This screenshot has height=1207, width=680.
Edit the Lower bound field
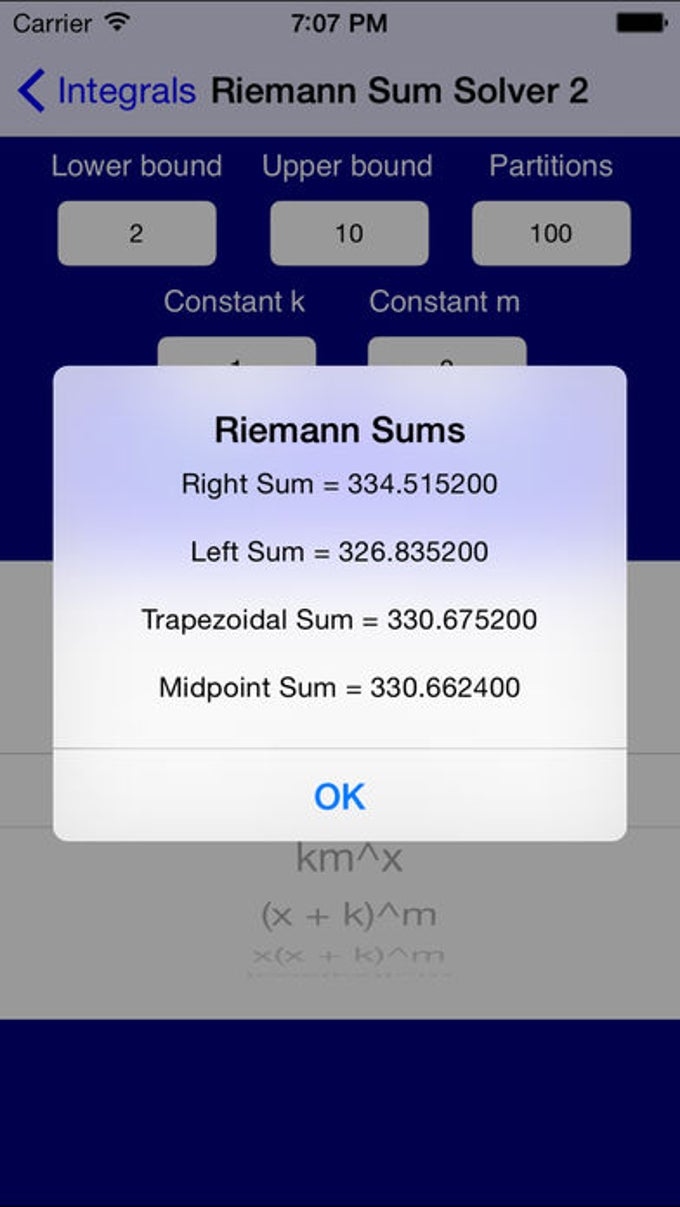[137, 234]
